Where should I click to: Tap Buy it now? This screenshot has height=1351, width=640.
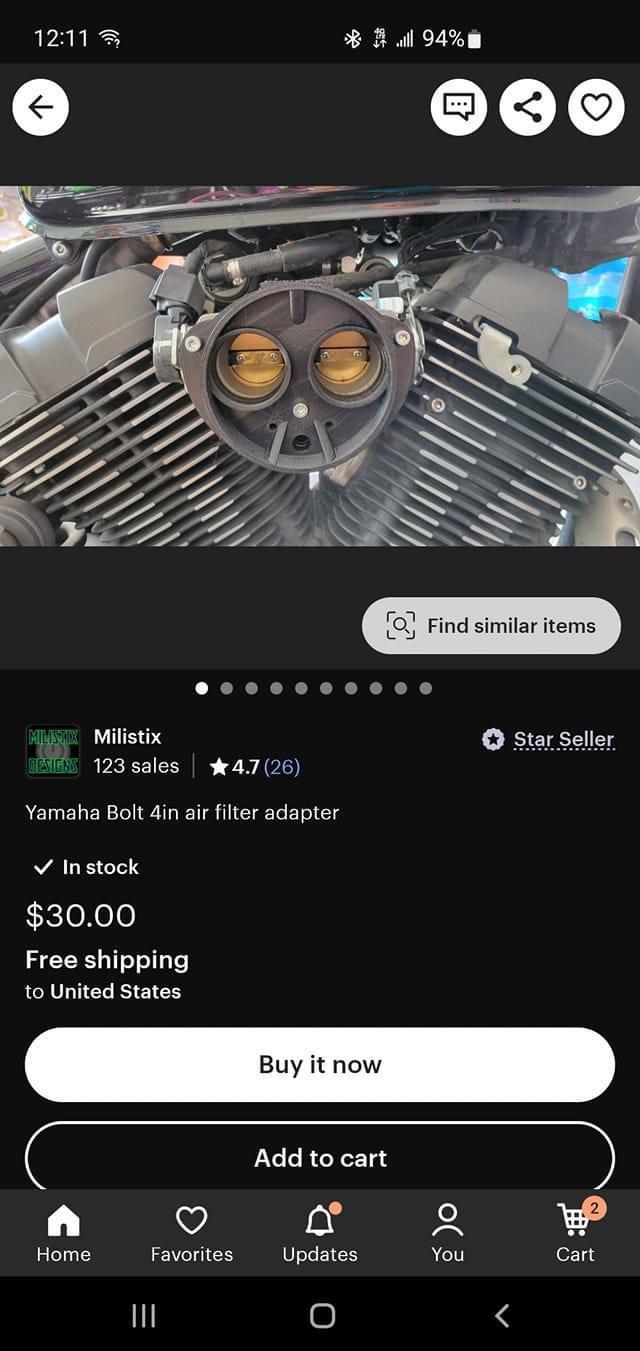tap(320, 1065)
